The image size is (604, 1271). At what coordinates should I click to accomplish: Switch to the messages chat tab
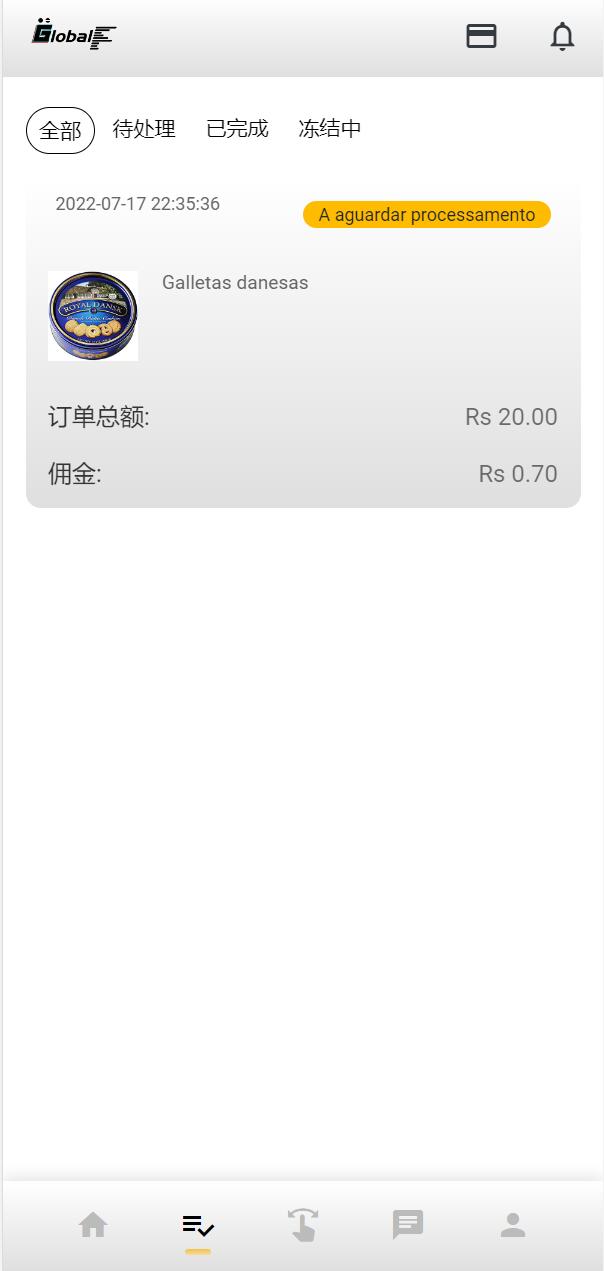point(408,1225)
